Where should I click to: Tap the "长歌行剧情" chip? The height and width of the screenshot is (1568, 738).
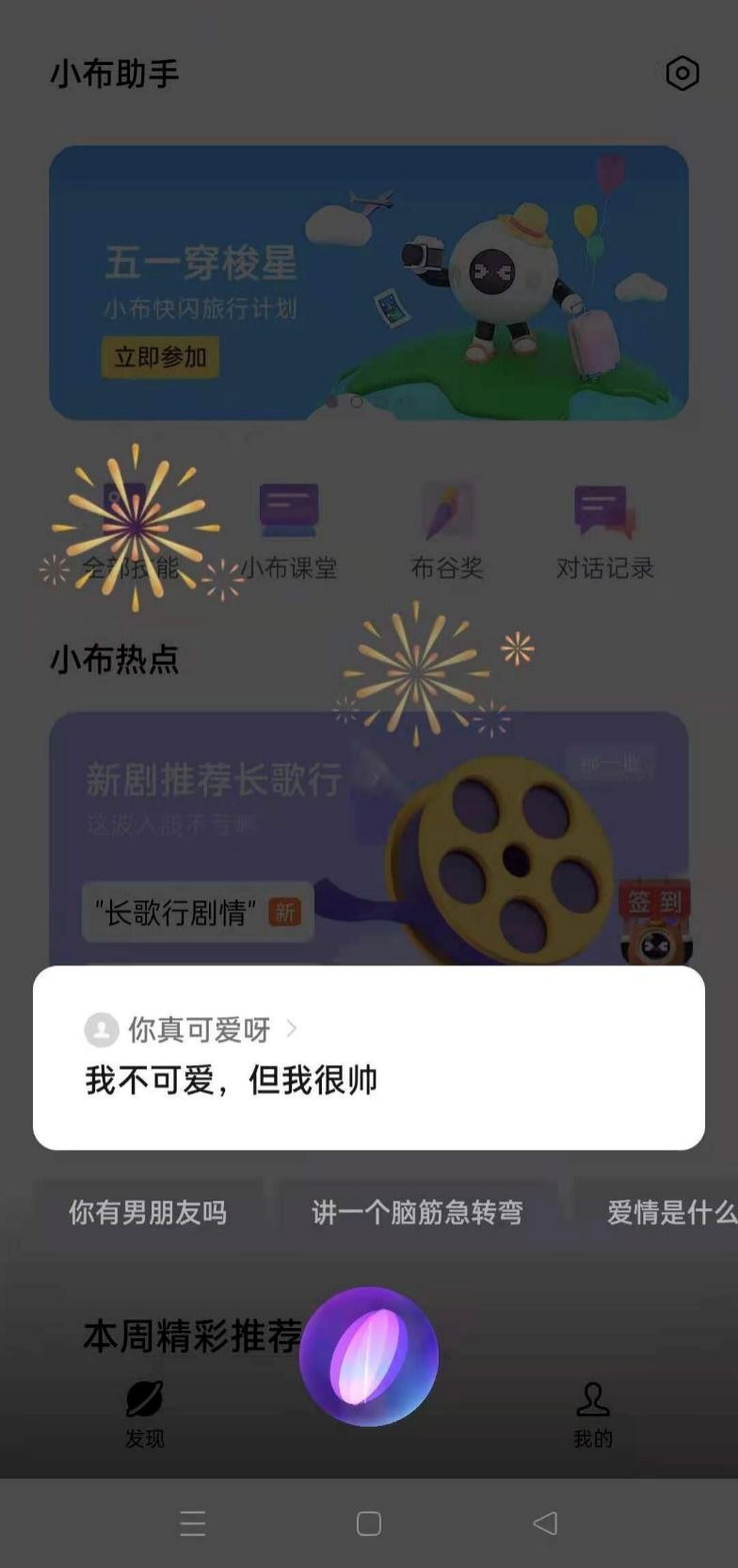(x=197, y=912)
